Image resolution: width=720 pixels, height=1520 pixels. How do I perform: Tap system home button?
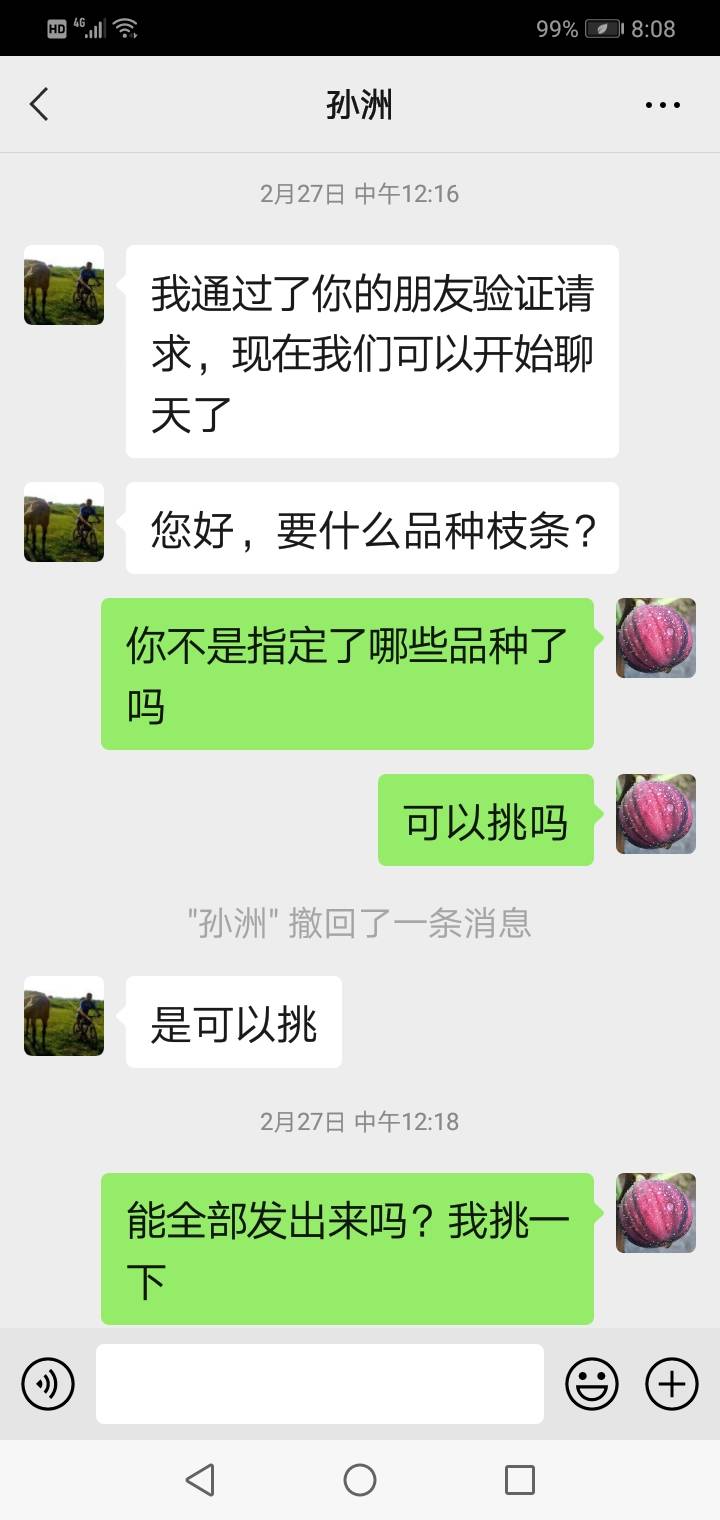click(x=360, y=1480)
